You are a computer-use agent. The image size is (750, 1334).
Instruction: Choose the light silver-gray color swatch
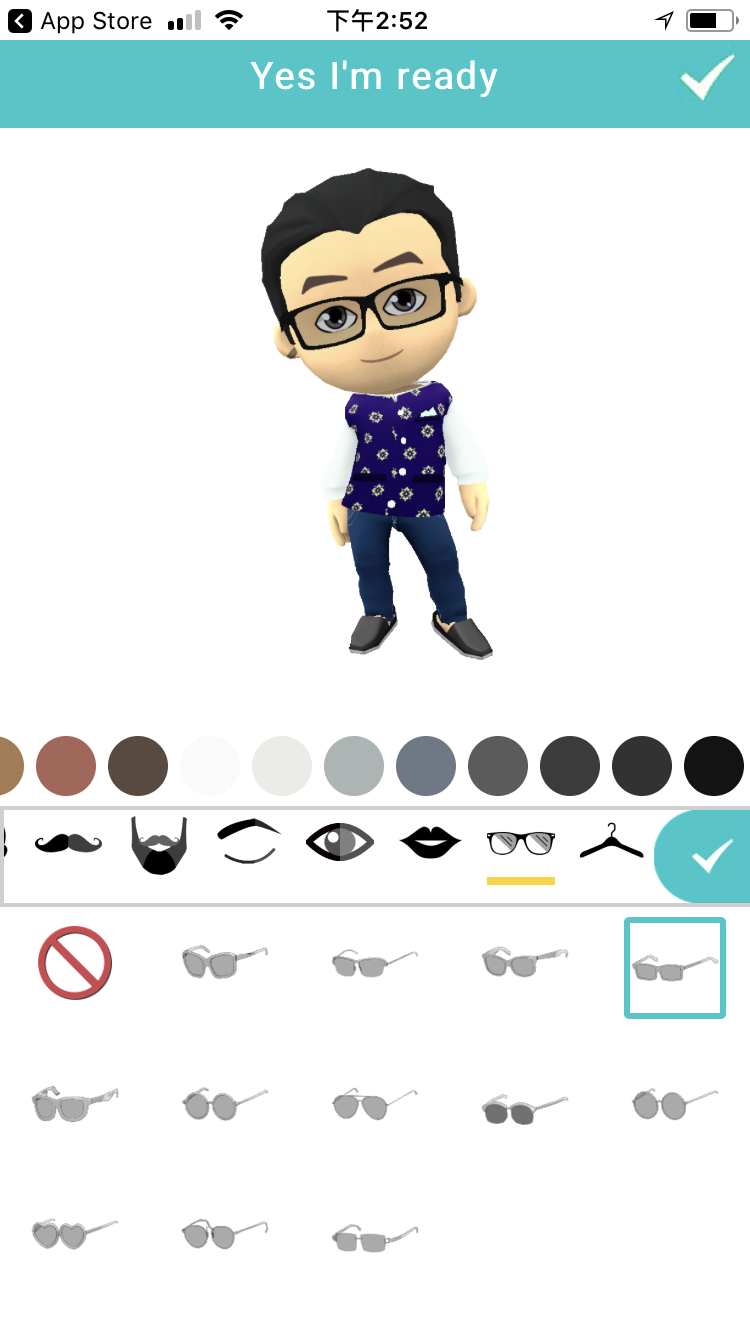(x=354, y=766)
